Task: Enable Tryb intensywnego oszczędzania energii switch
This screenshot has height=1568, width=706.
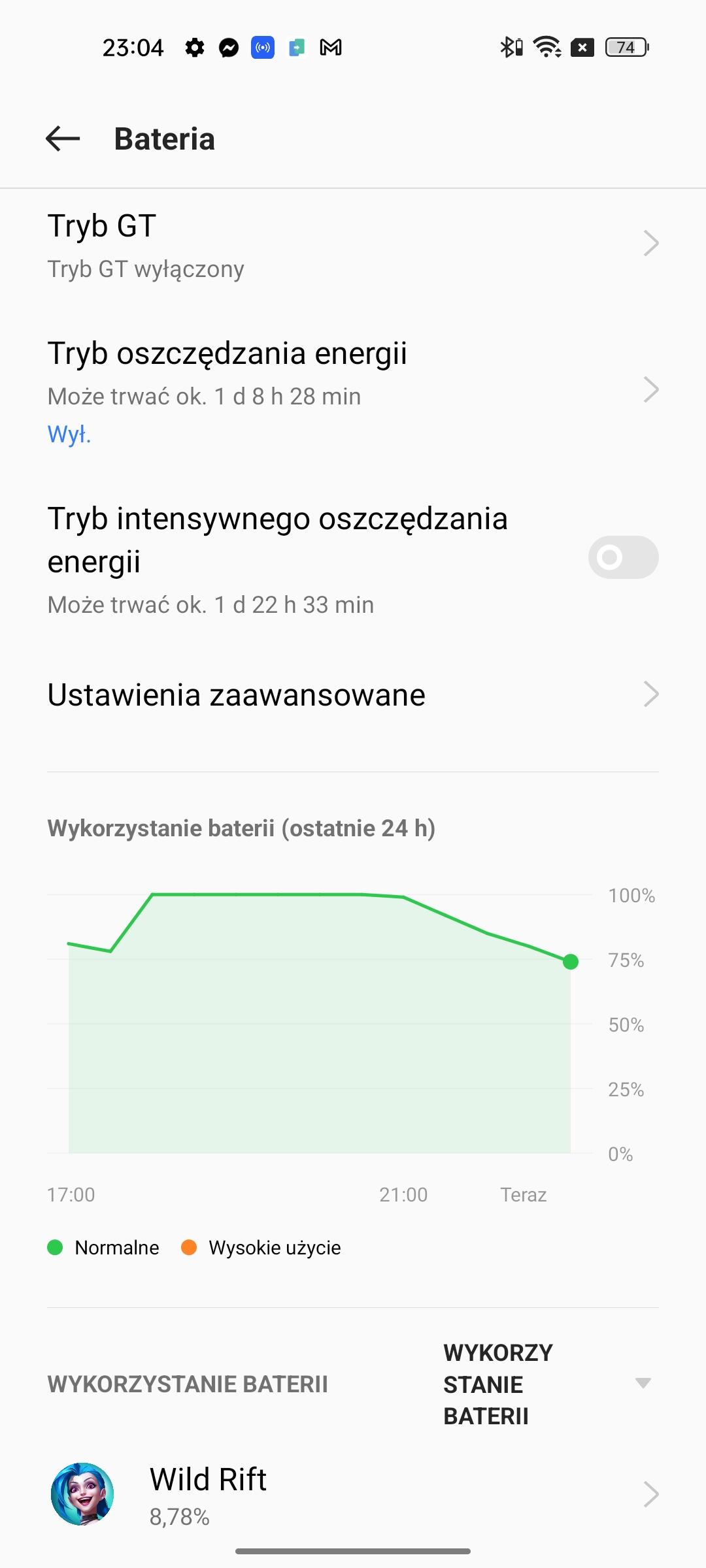Action: tap(622, 557)
